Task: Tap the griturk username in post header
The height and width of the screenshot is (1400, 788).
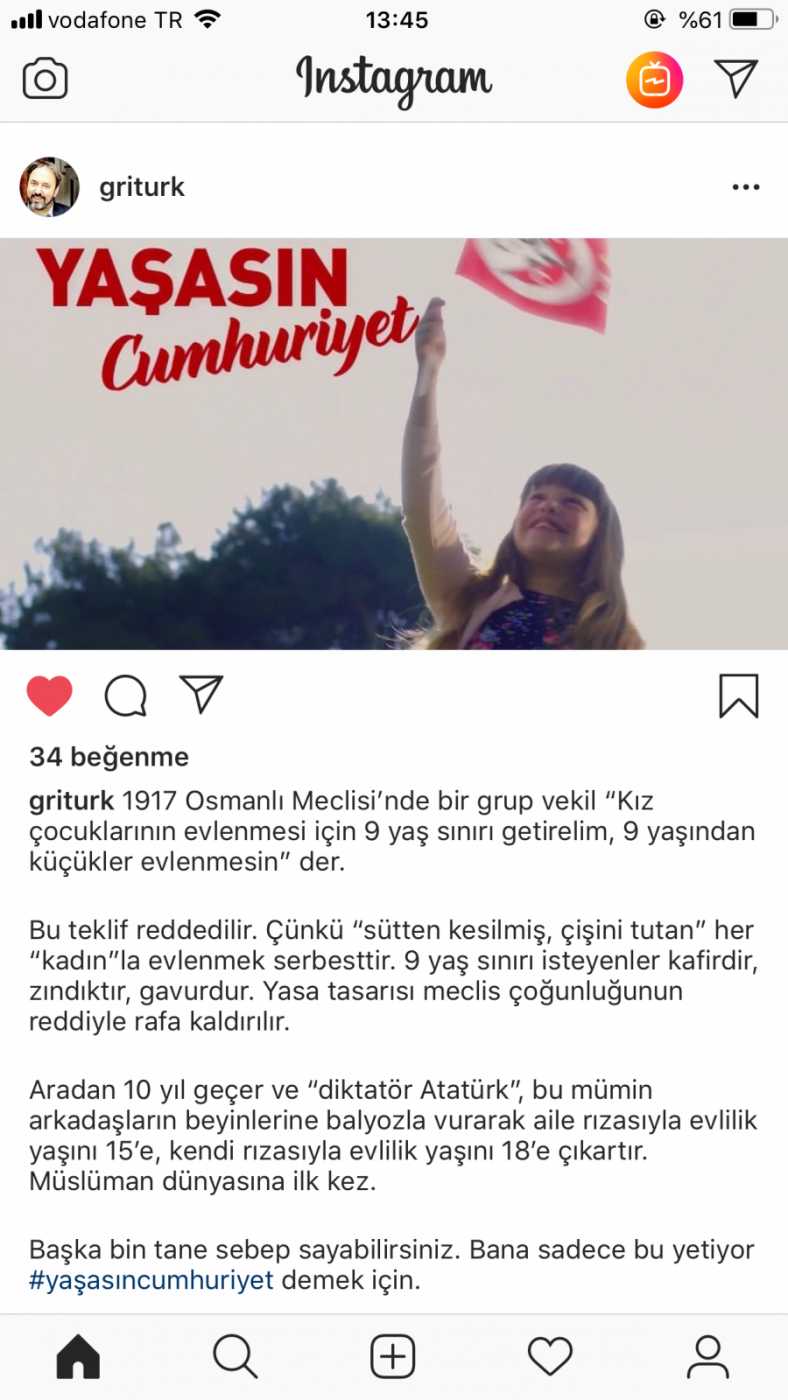Action: (142, 187)
